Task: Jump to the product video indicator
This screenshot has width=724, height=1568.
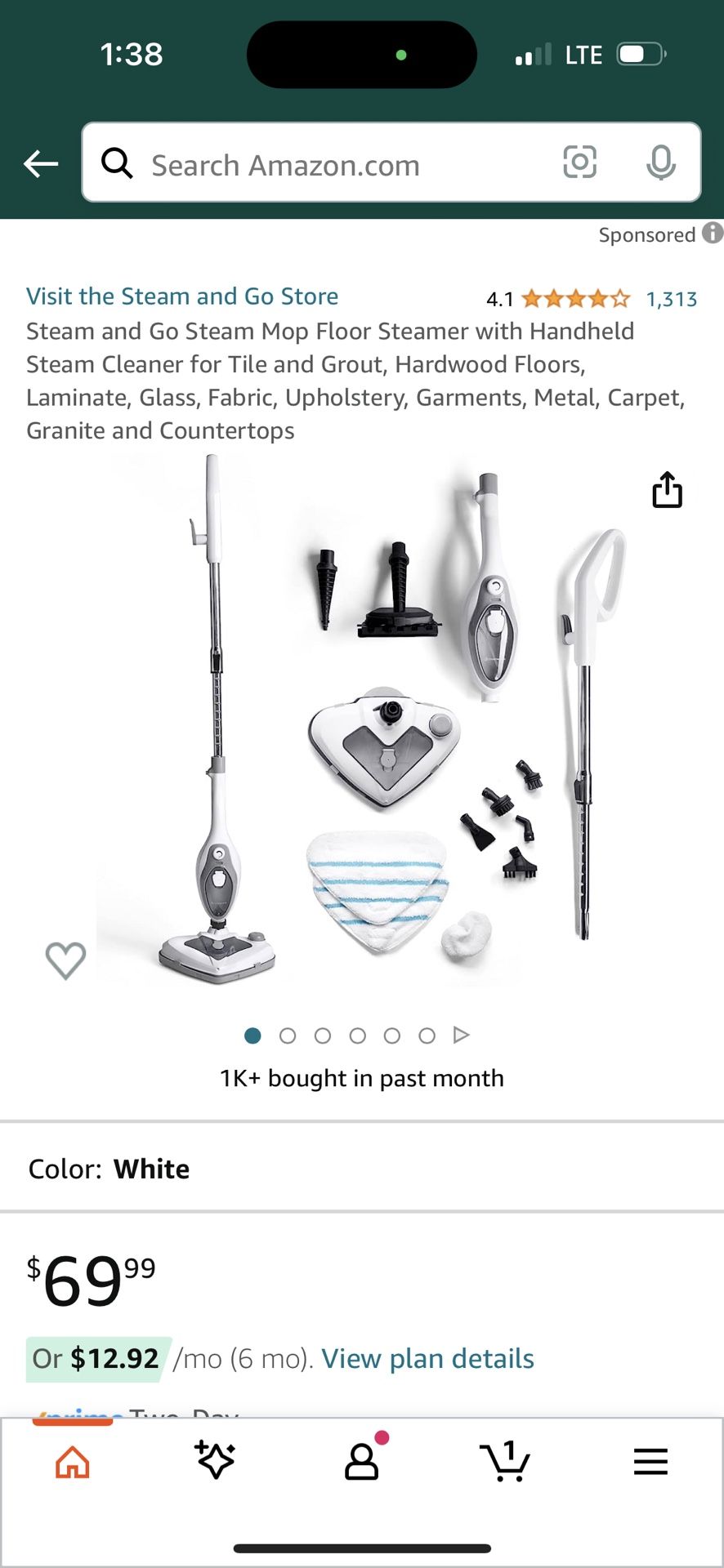Action: click(x=461, y=1036)
